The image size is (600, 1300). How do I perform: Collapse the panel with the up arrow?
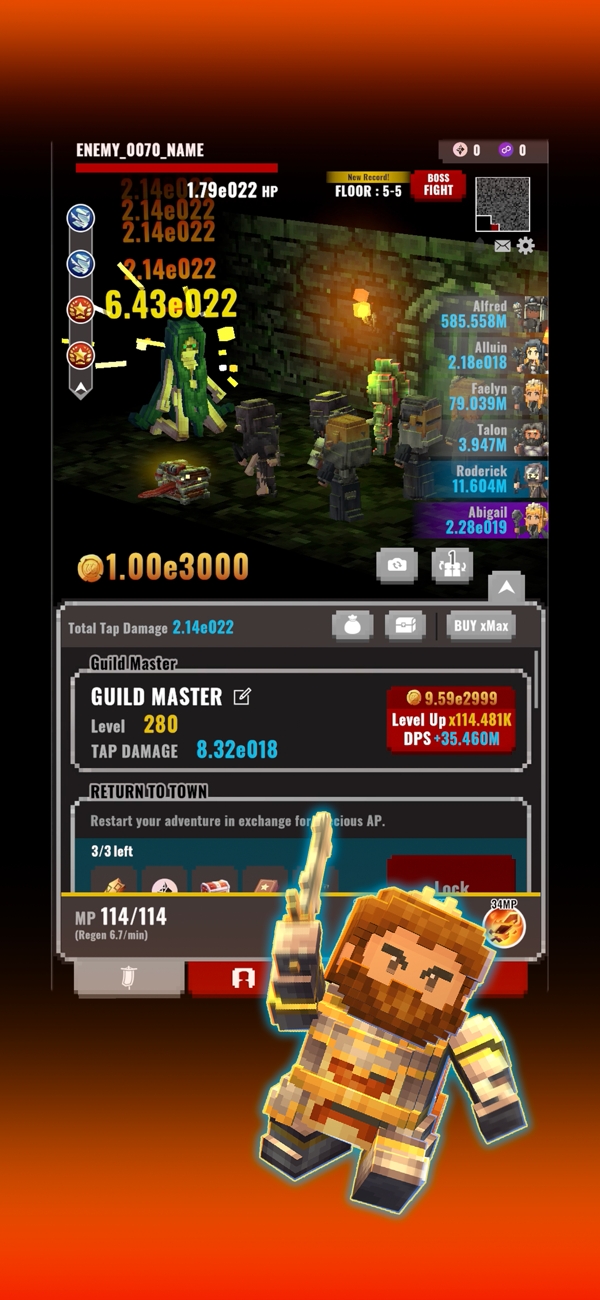(x=506, y=587)
